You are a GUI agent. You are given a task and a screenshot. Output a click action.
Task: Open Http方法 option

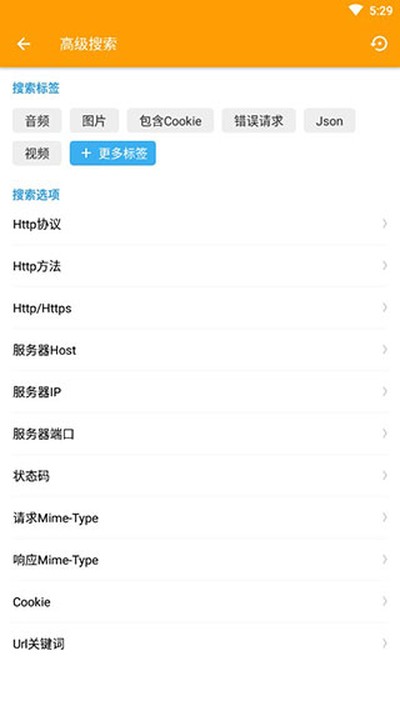coord(200,266)
